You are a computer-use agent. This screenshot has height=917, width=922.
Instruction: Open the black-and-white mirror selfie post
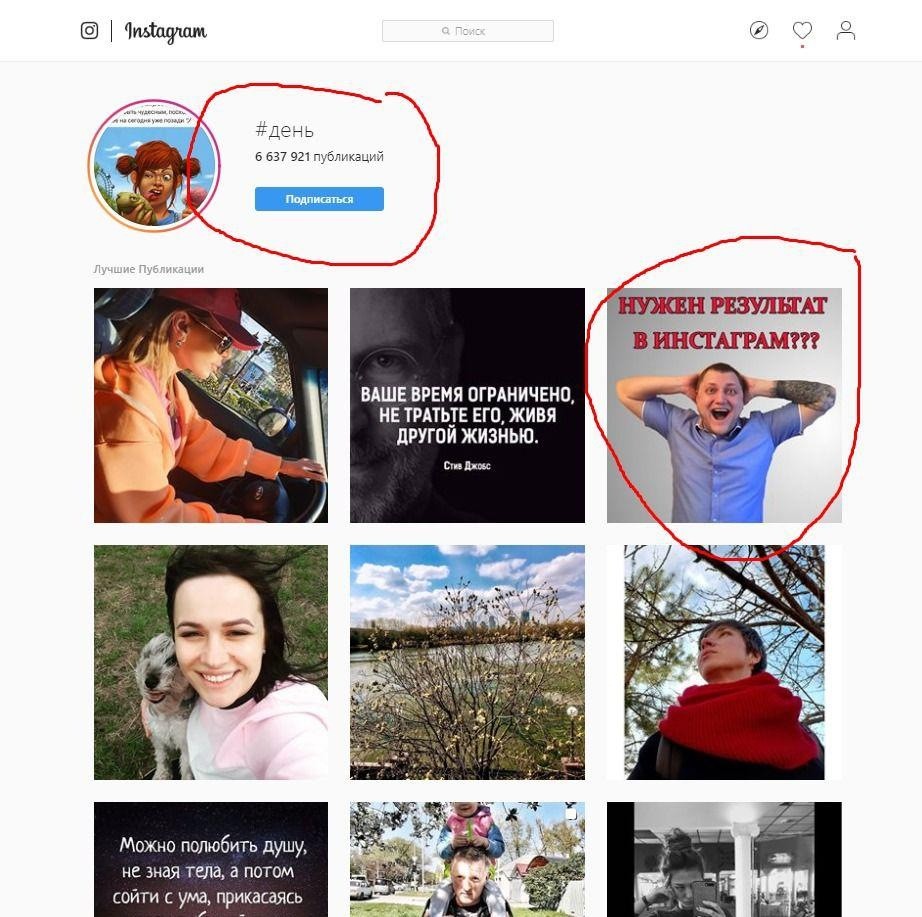click(724, 859)
